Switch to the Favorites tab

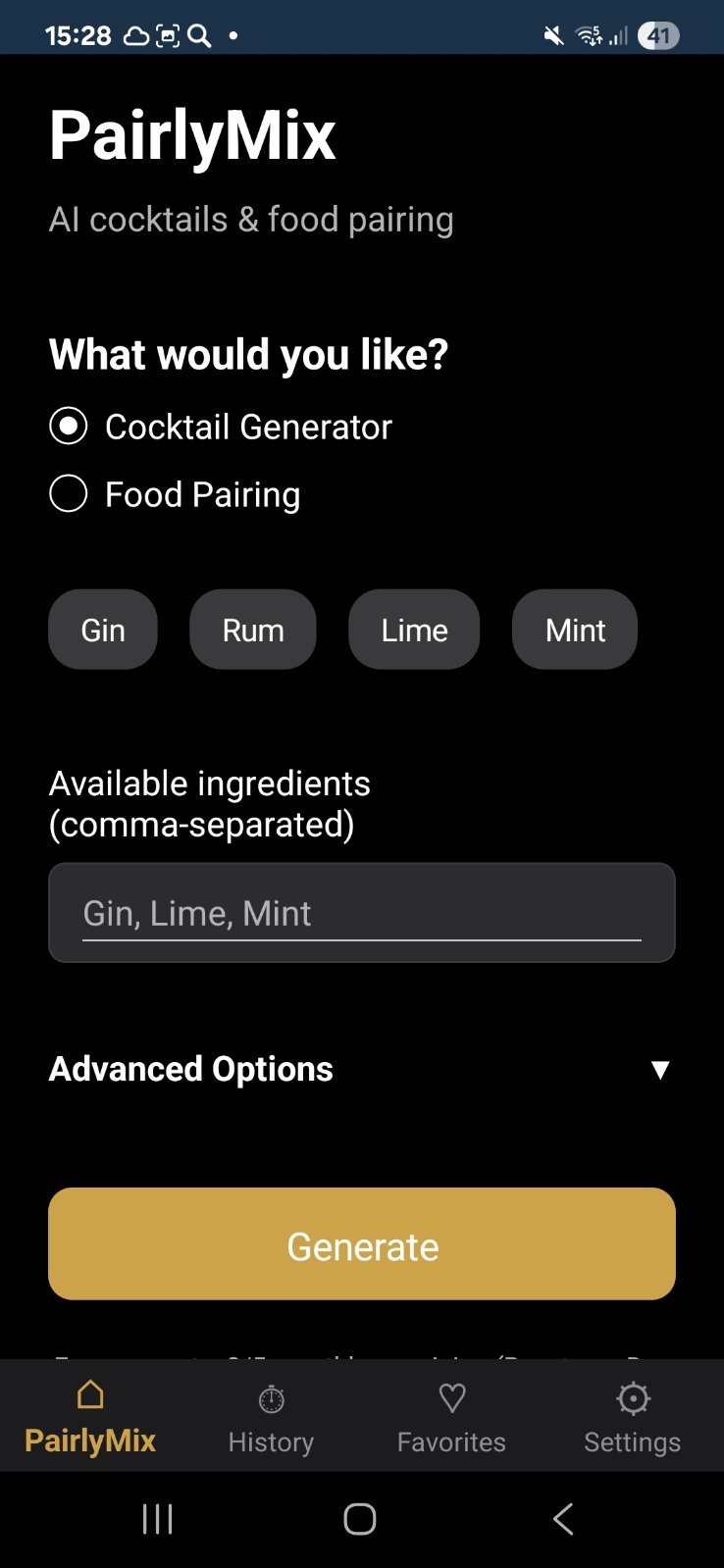[450, 1417]
